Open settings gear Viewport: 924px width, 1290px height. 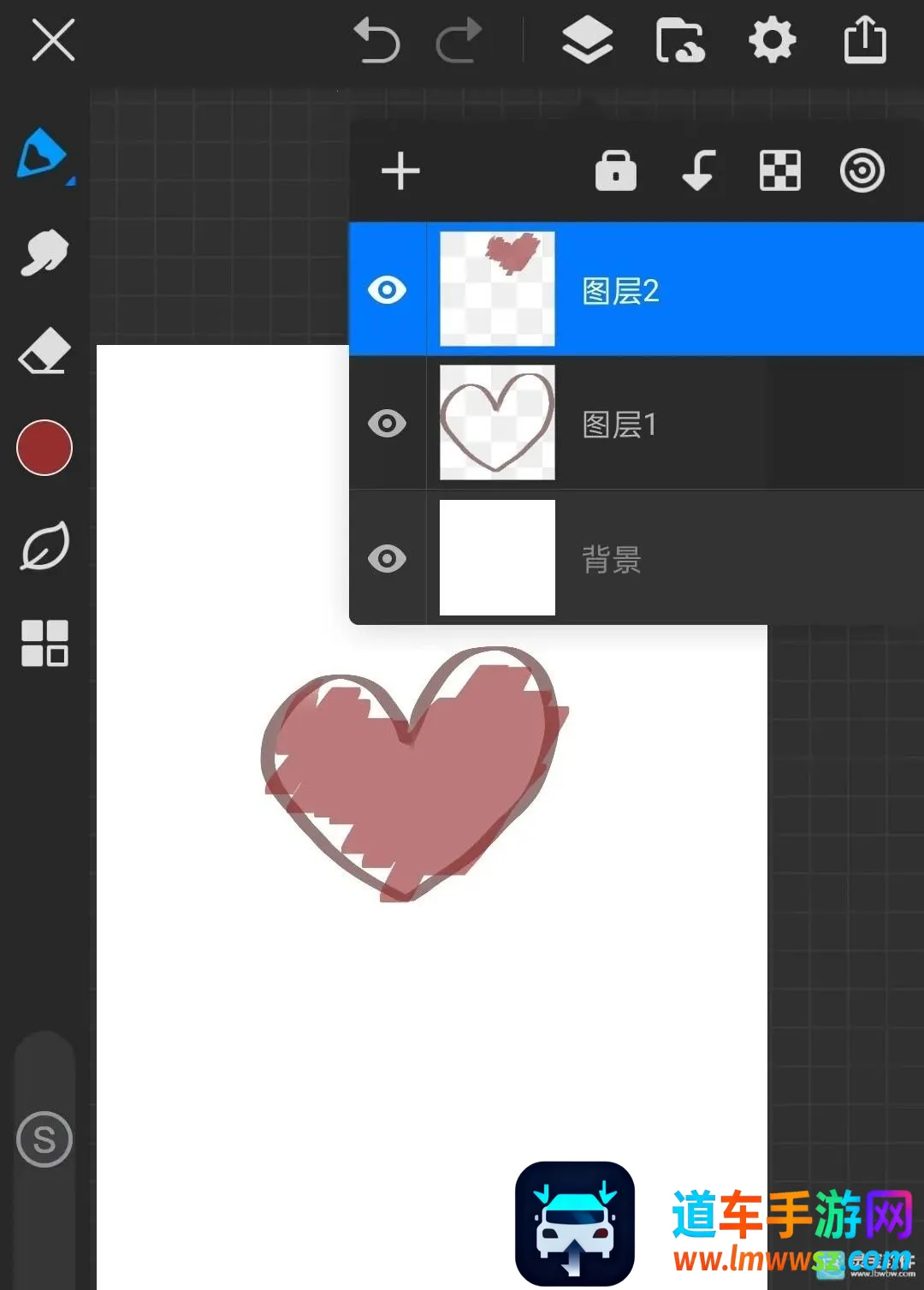772,40
